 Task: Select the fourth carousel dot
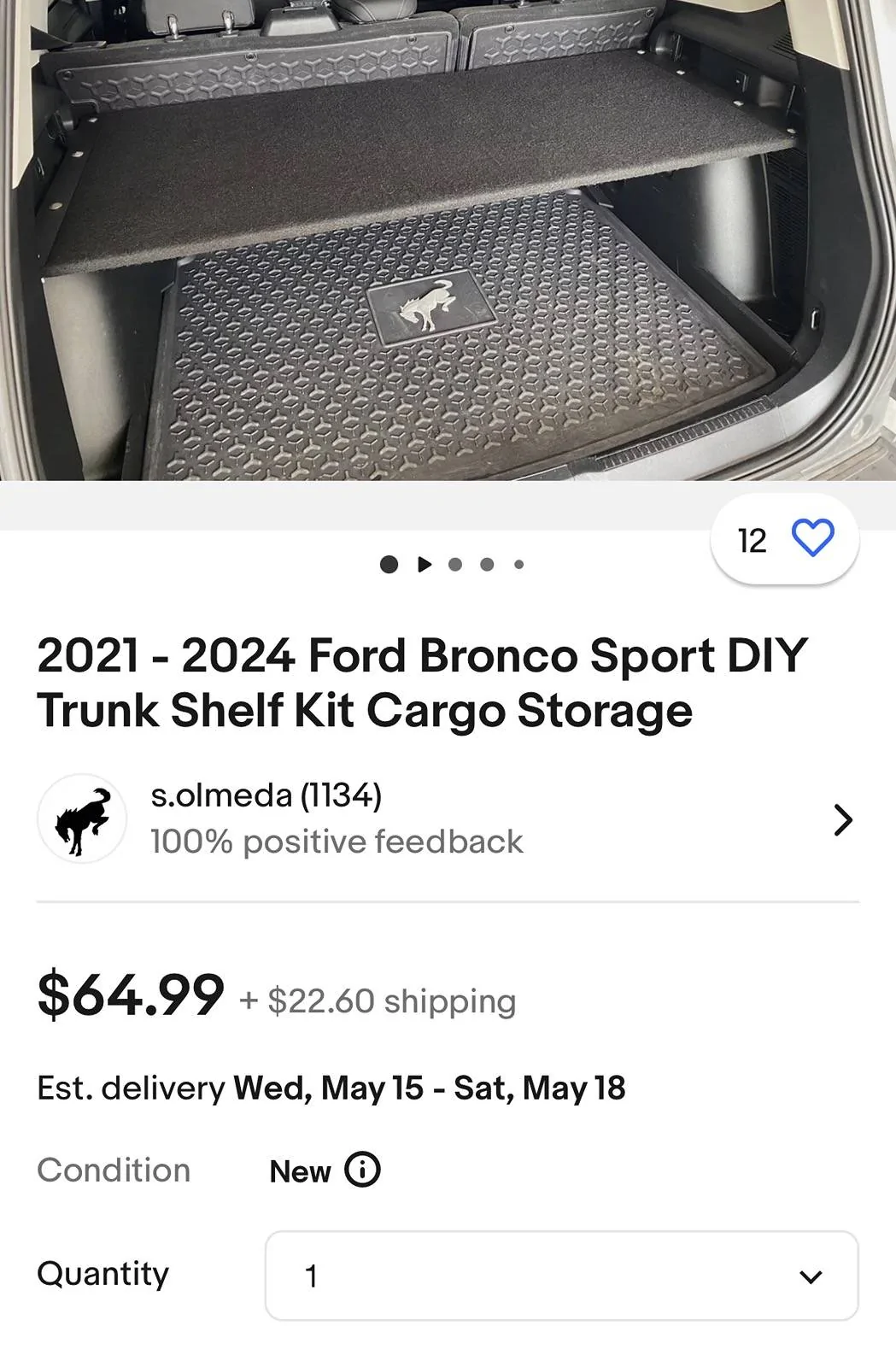pos(486,562)
